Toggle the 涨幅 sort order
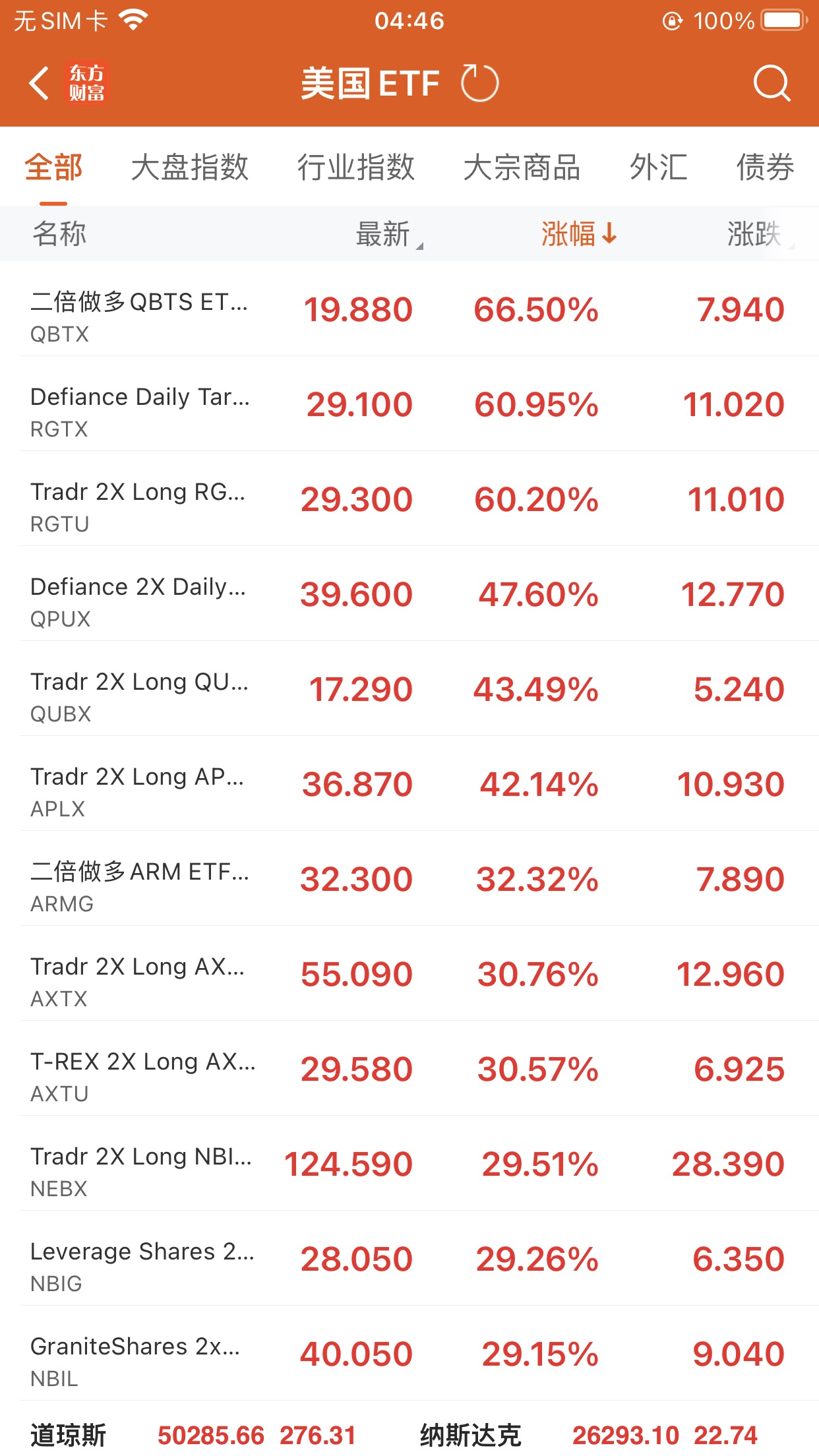Viewport: 819px width, 1456px height. [579, 234]
